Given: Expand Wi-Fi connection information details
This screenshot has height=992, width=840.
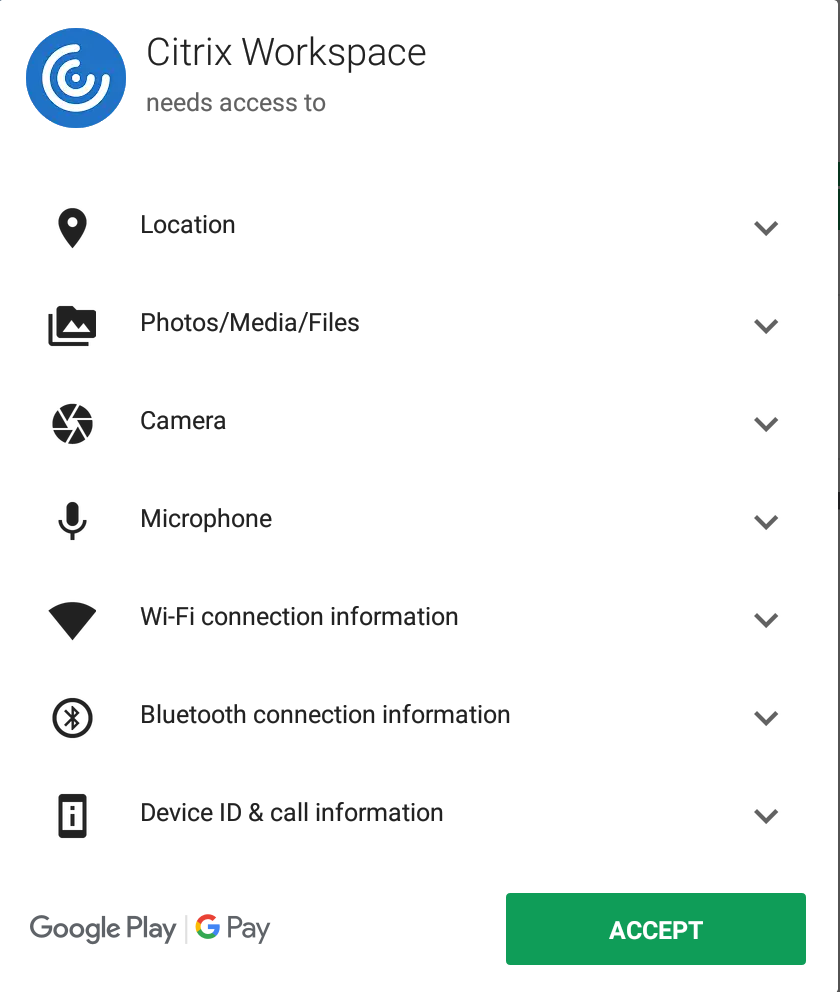Looking at the screenshot, I should click(x=767, y=620).
